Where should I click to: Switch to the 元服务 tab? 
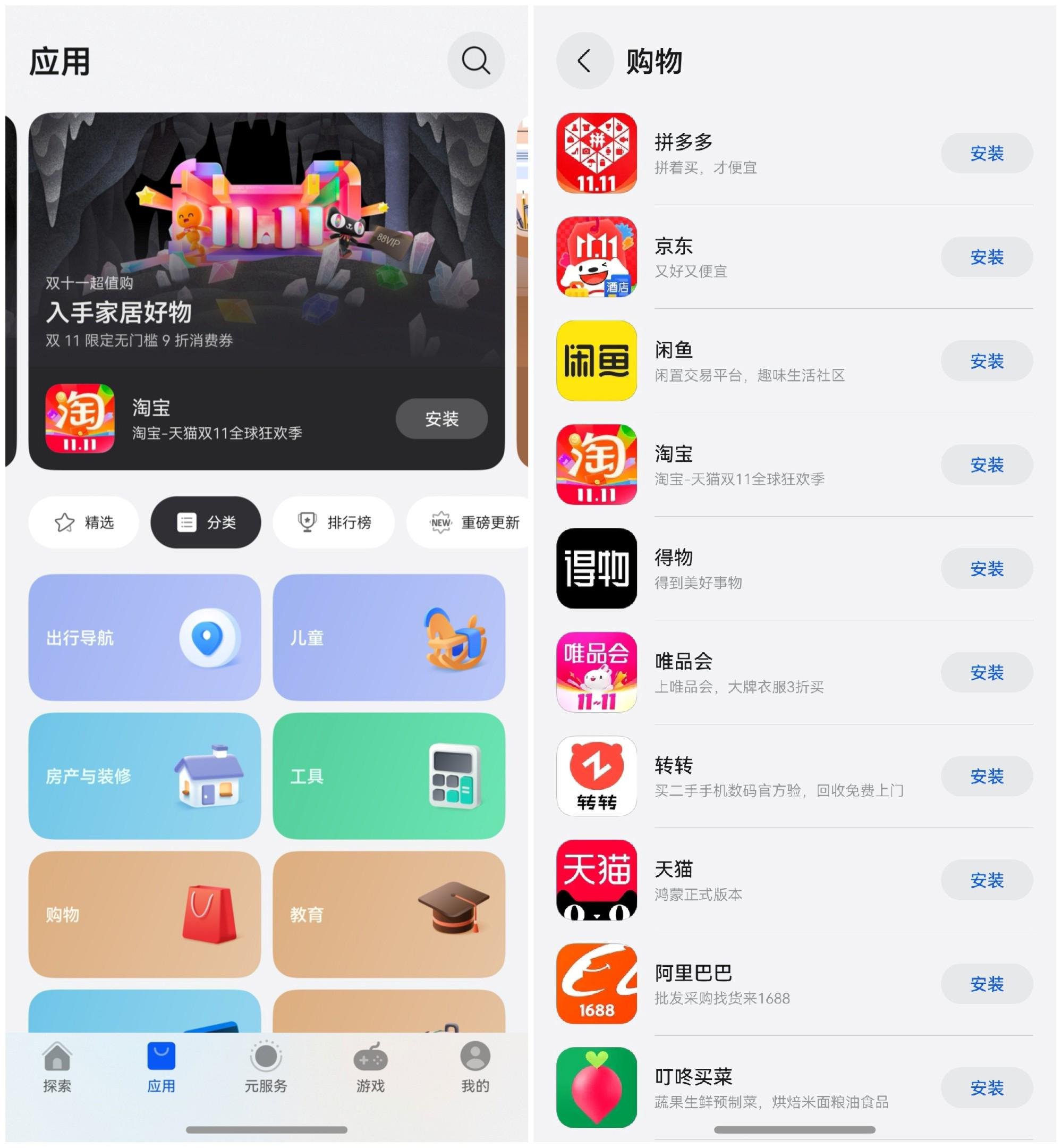coord(266,1068)
